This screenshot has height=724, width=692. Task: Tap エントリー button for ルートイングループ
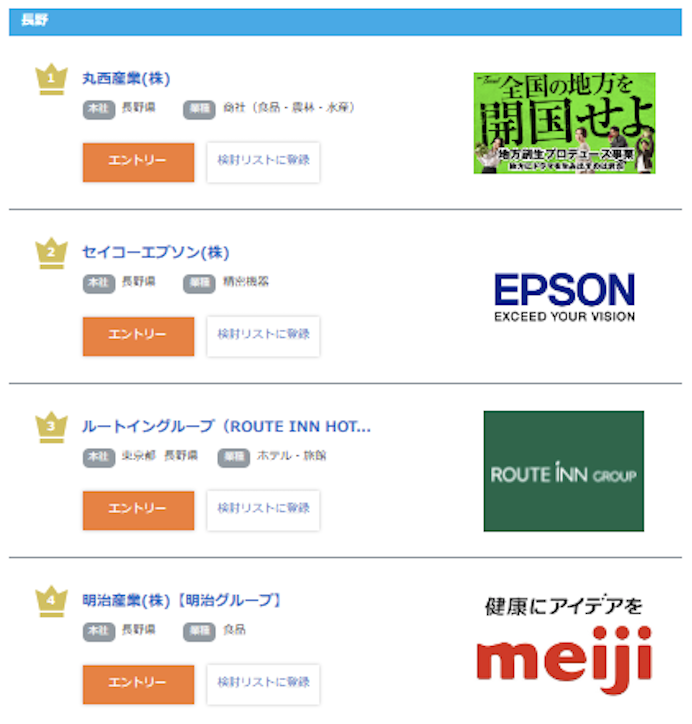[138, 510]
